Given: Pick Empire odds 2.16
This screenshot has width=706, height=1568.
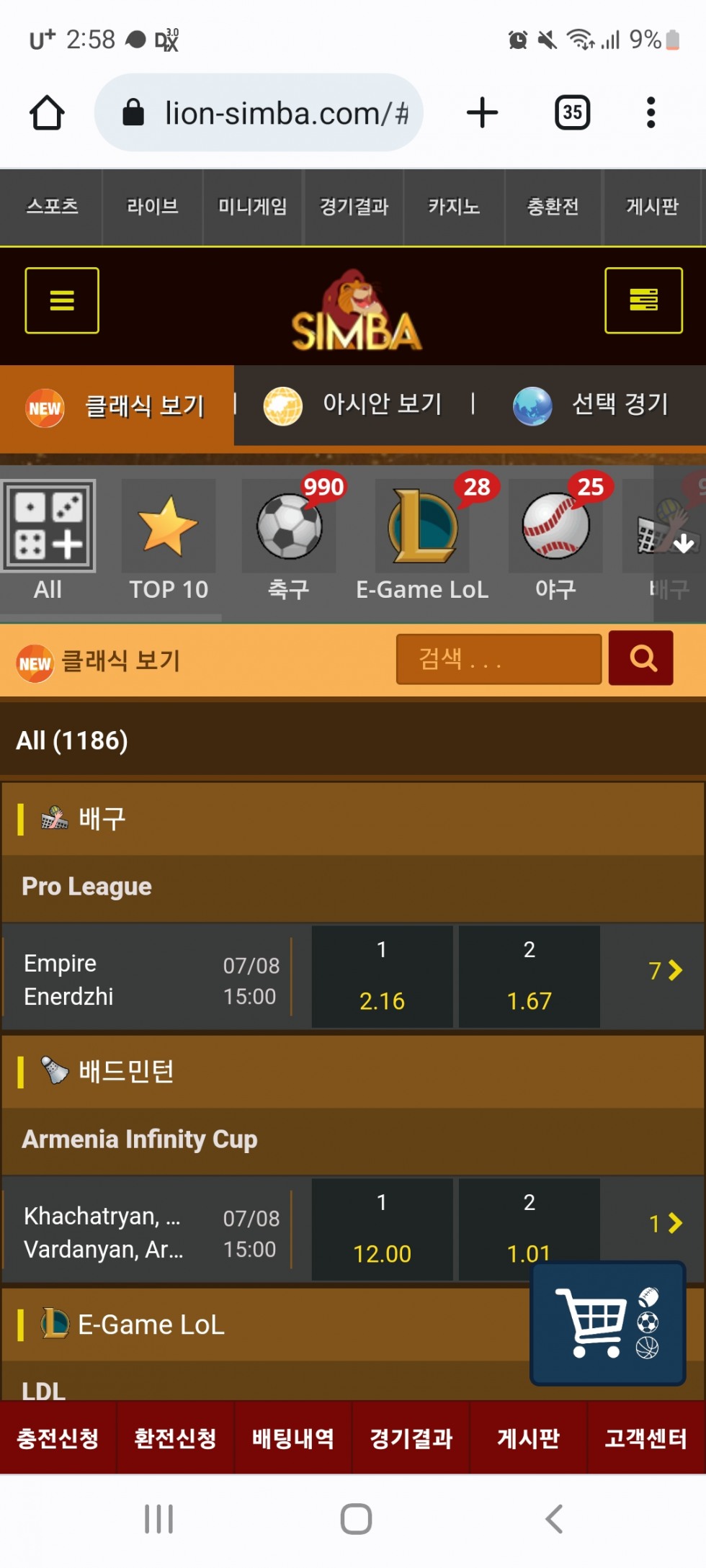Looking at the screenshot, I should pos(383,977).
